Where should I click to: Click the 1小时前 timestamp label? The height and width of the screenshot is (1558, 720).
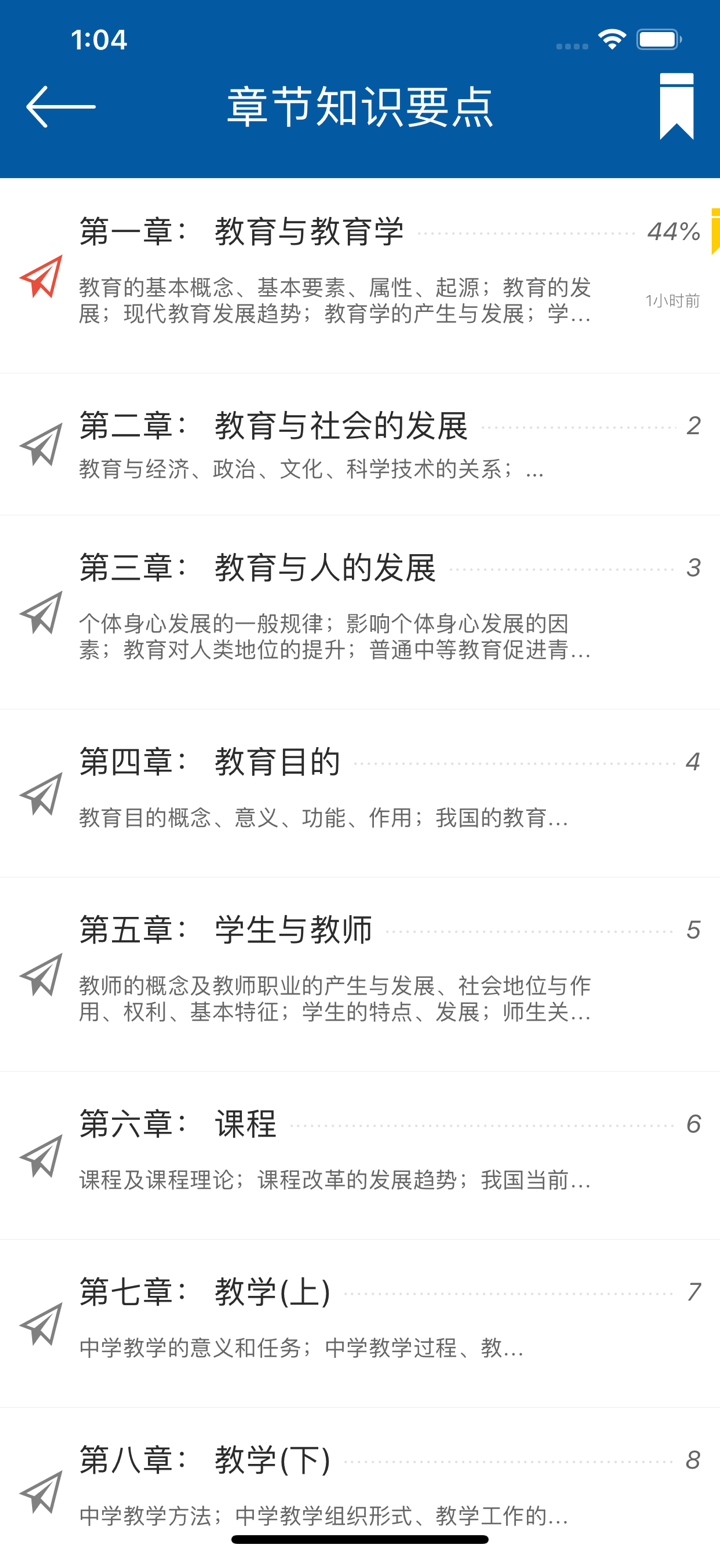click(671, 300)
